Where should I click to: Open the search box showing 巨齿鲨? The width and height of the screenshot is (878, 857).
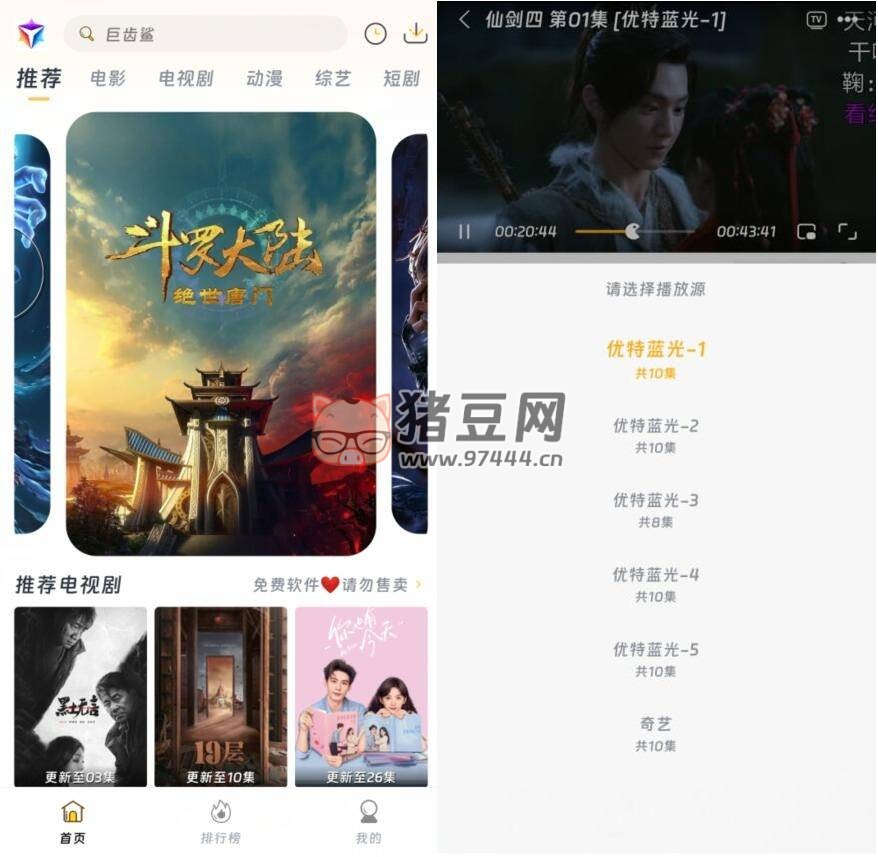(205, 34)
